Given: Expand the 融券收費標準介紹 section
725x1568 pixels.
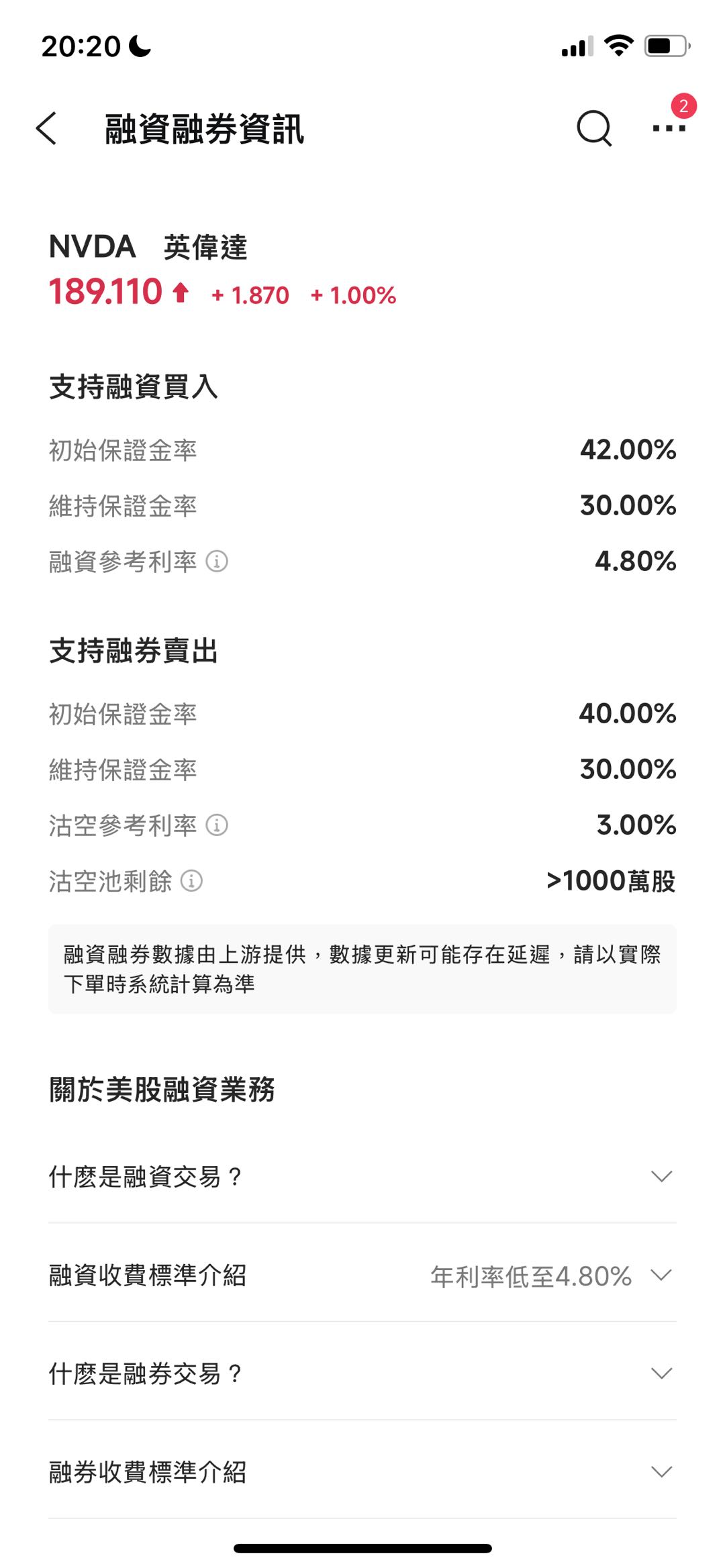Looking at the screenshot, I should tap(661, 1471).
